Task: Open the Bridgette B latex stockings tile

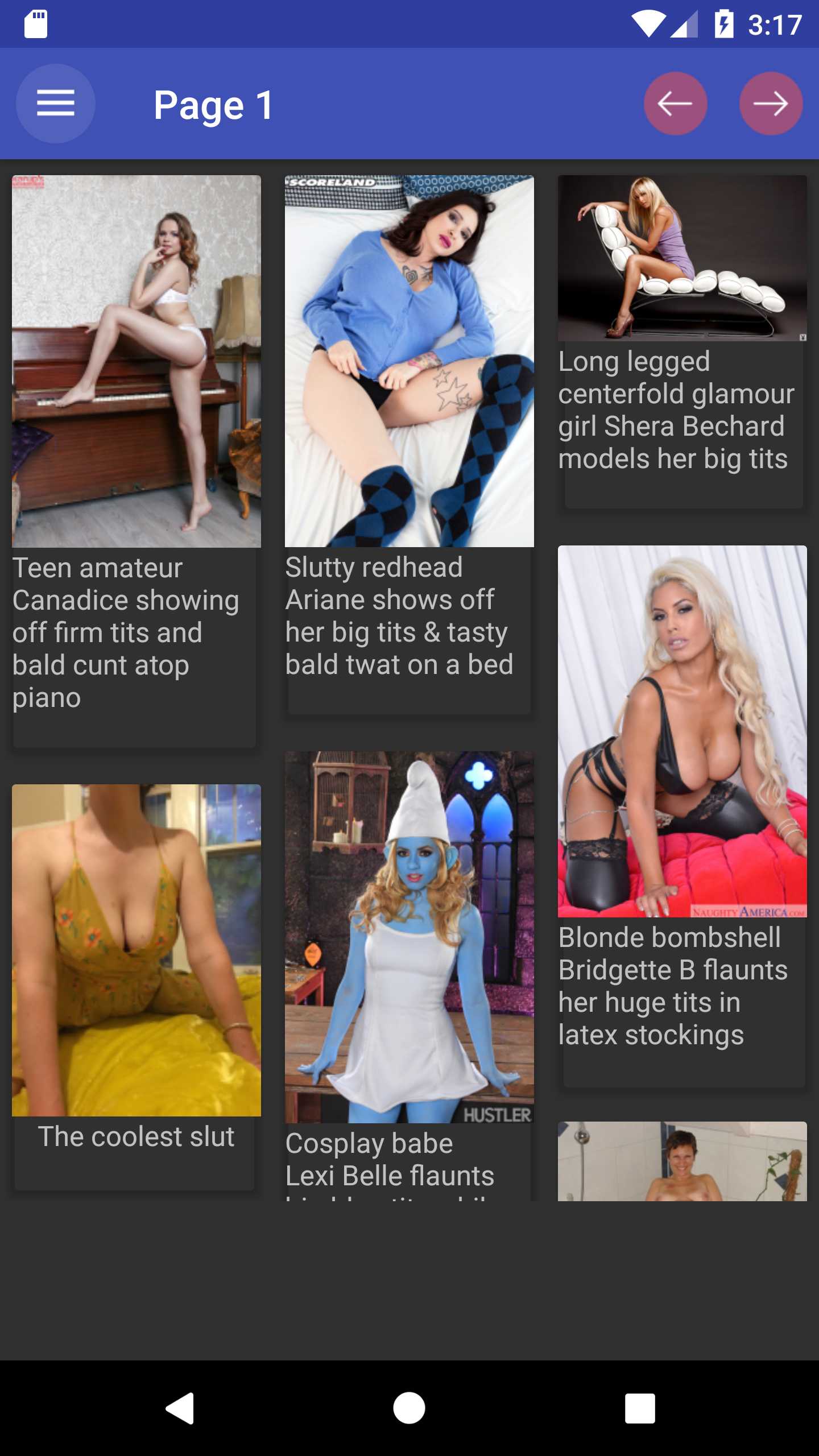Action: click(682, 731)
